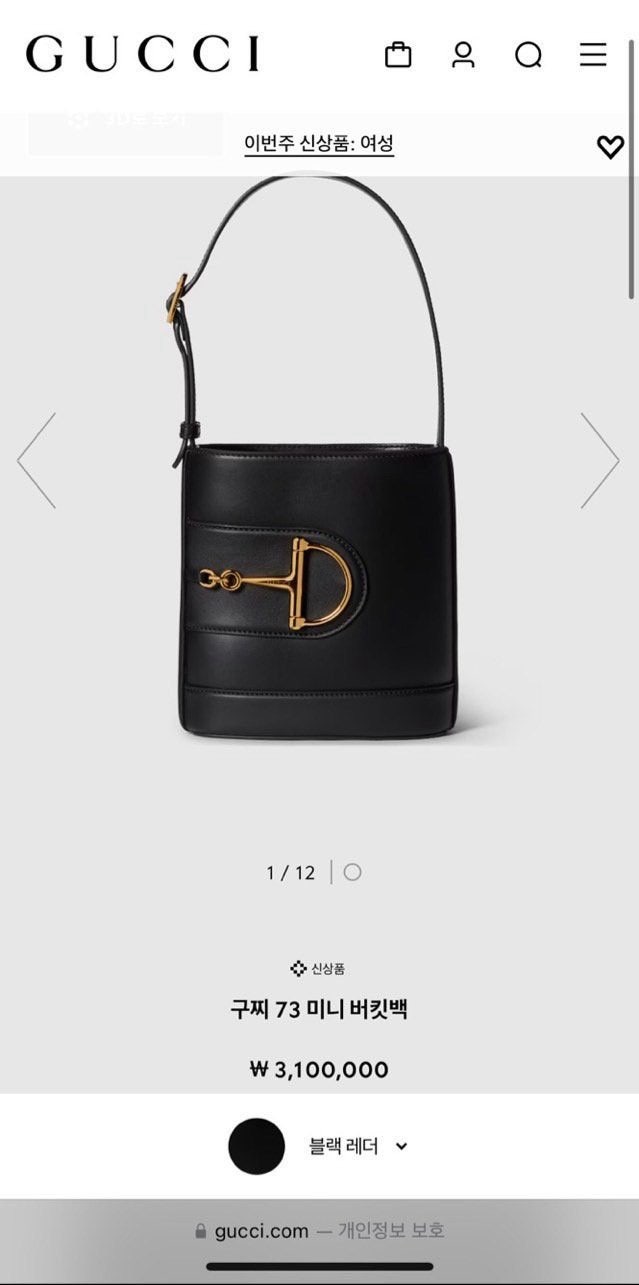Open the account profile icon

click(x=463, y=54)
